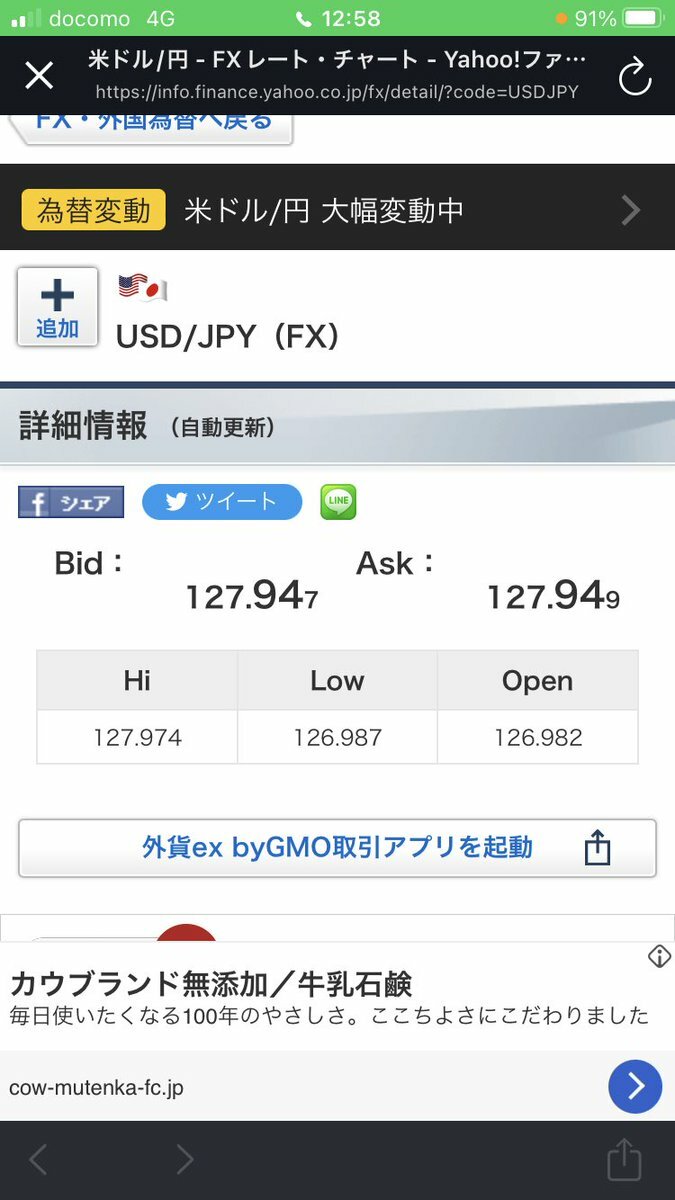
Task: Close the in-app browser
Action: point(39,75)
